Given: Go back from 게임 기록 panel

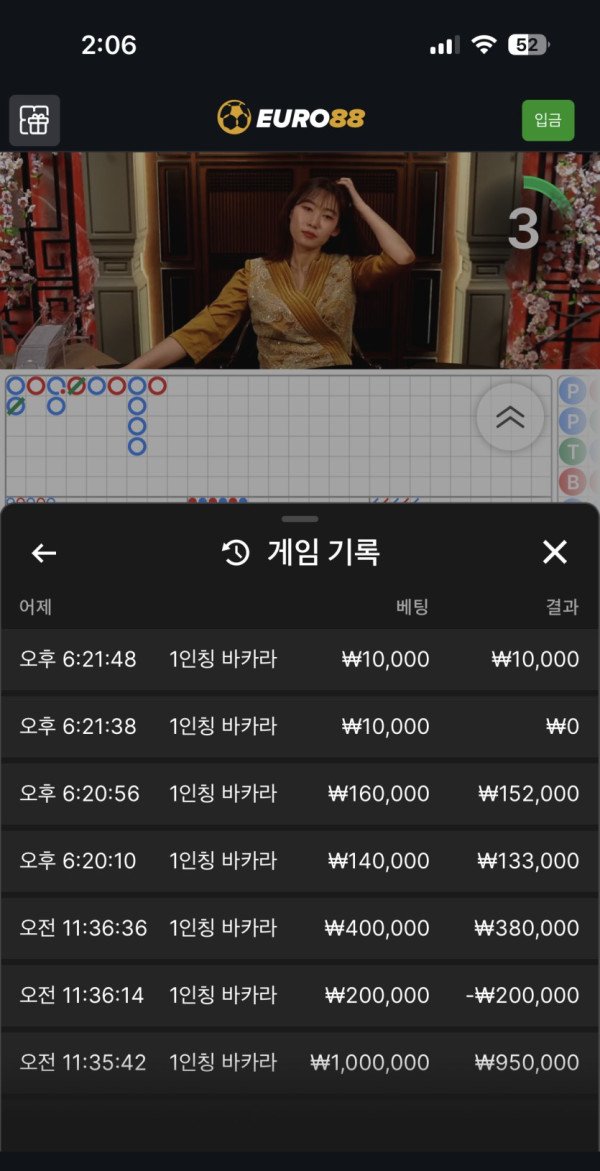Looking at the screenshot, I should point(44,553).
